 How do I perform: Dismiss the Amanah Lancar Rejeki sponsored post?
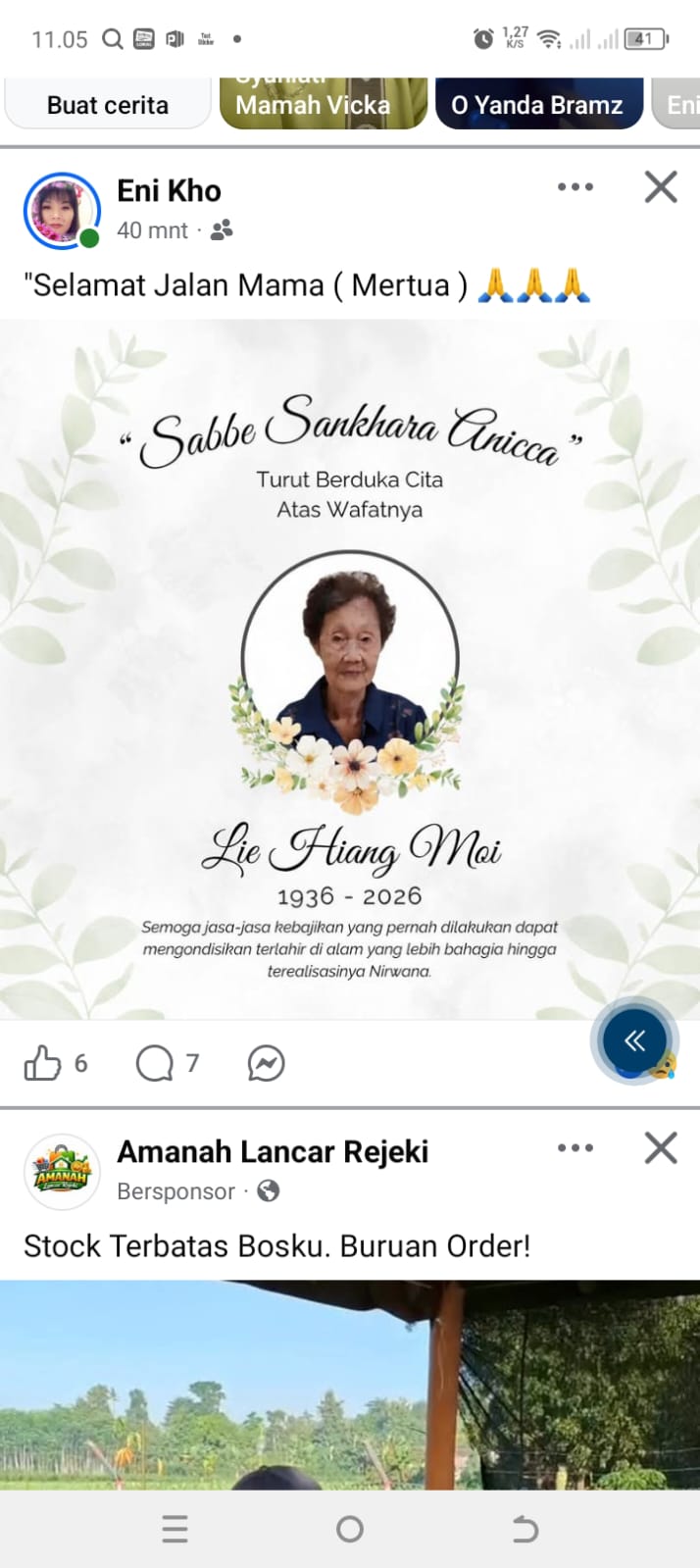661,1148
